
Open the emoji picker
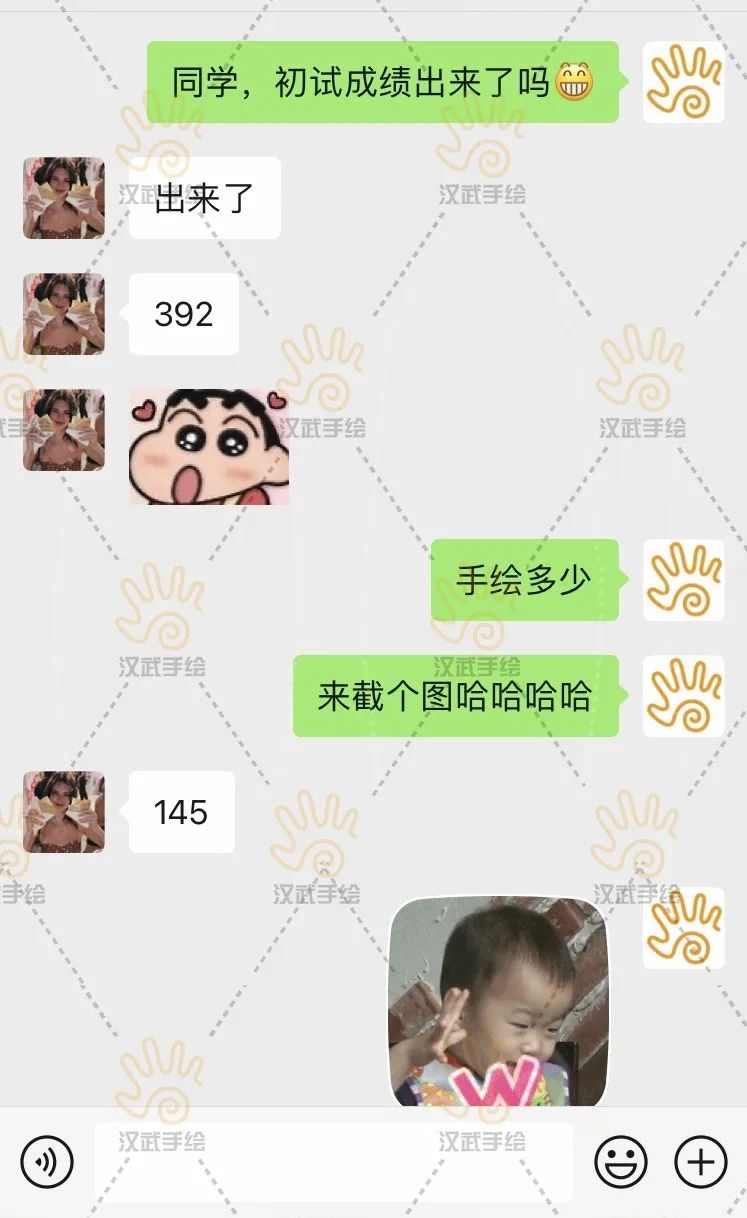click(x=621, y=1162)
